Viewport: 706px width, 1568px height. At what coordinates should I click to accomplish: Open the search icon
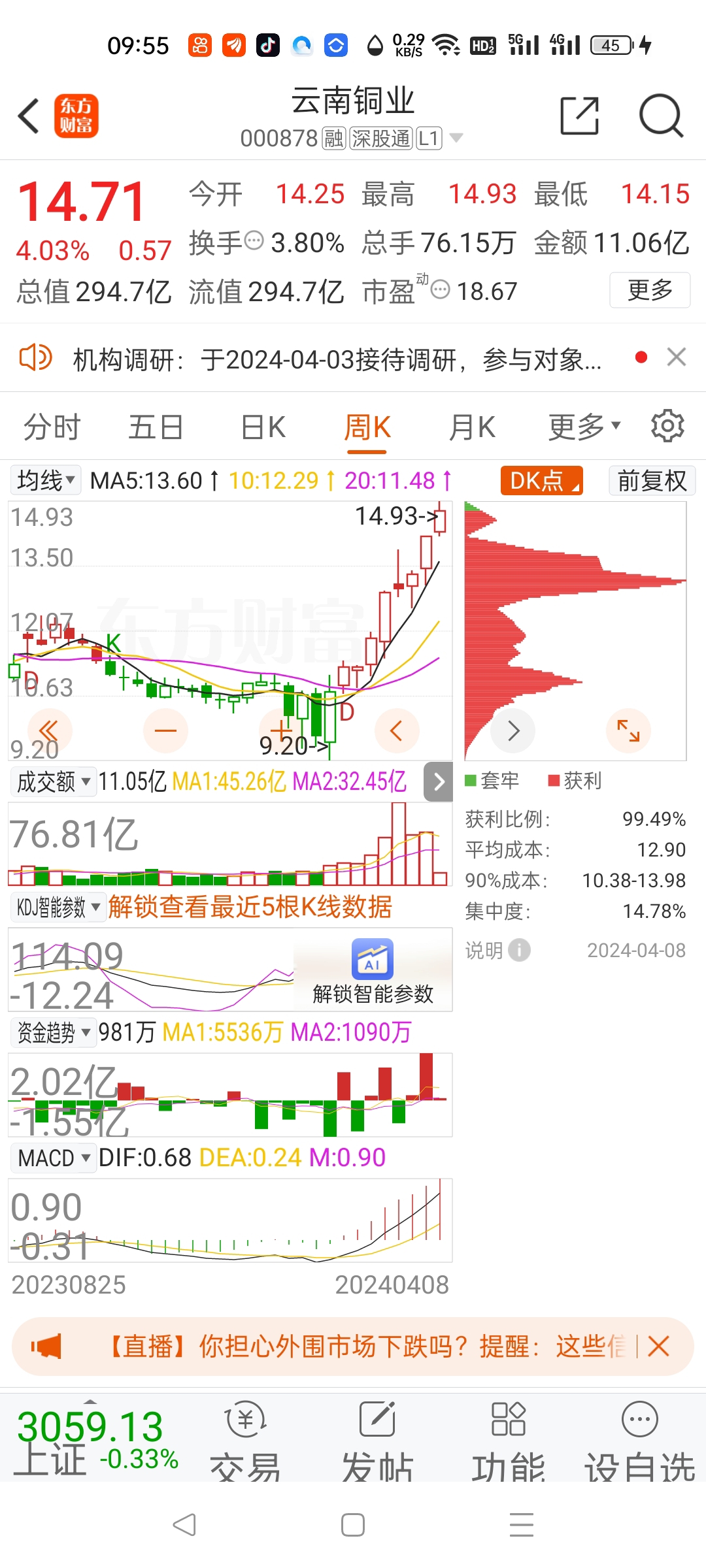[660, 116]
